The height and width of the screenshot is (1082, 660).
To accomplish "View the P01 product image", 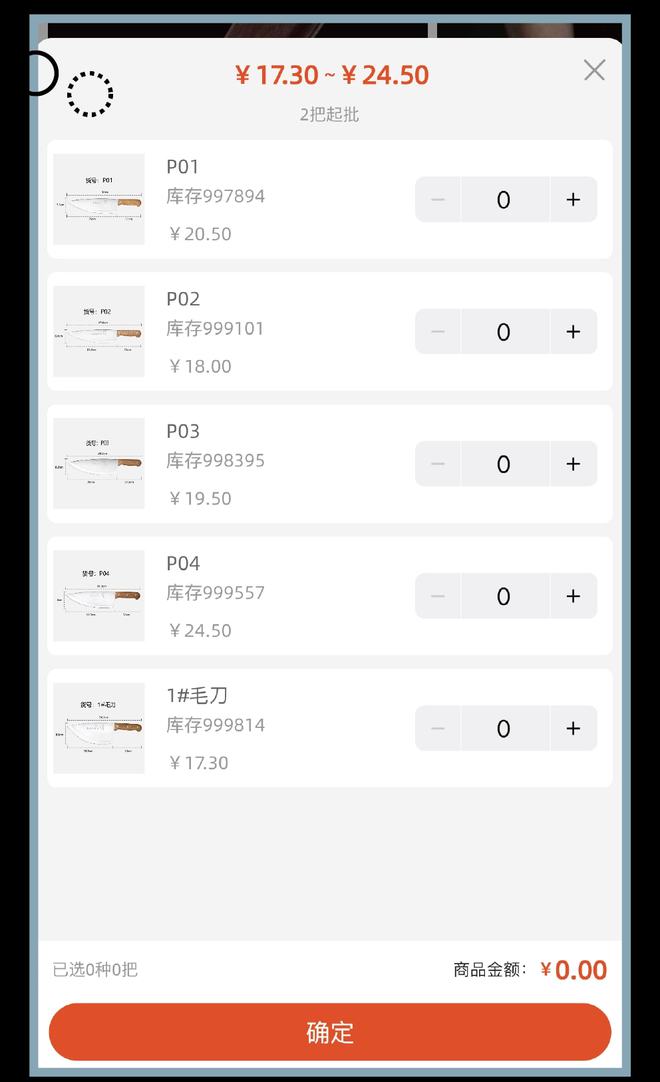I will tap(99, 199).
